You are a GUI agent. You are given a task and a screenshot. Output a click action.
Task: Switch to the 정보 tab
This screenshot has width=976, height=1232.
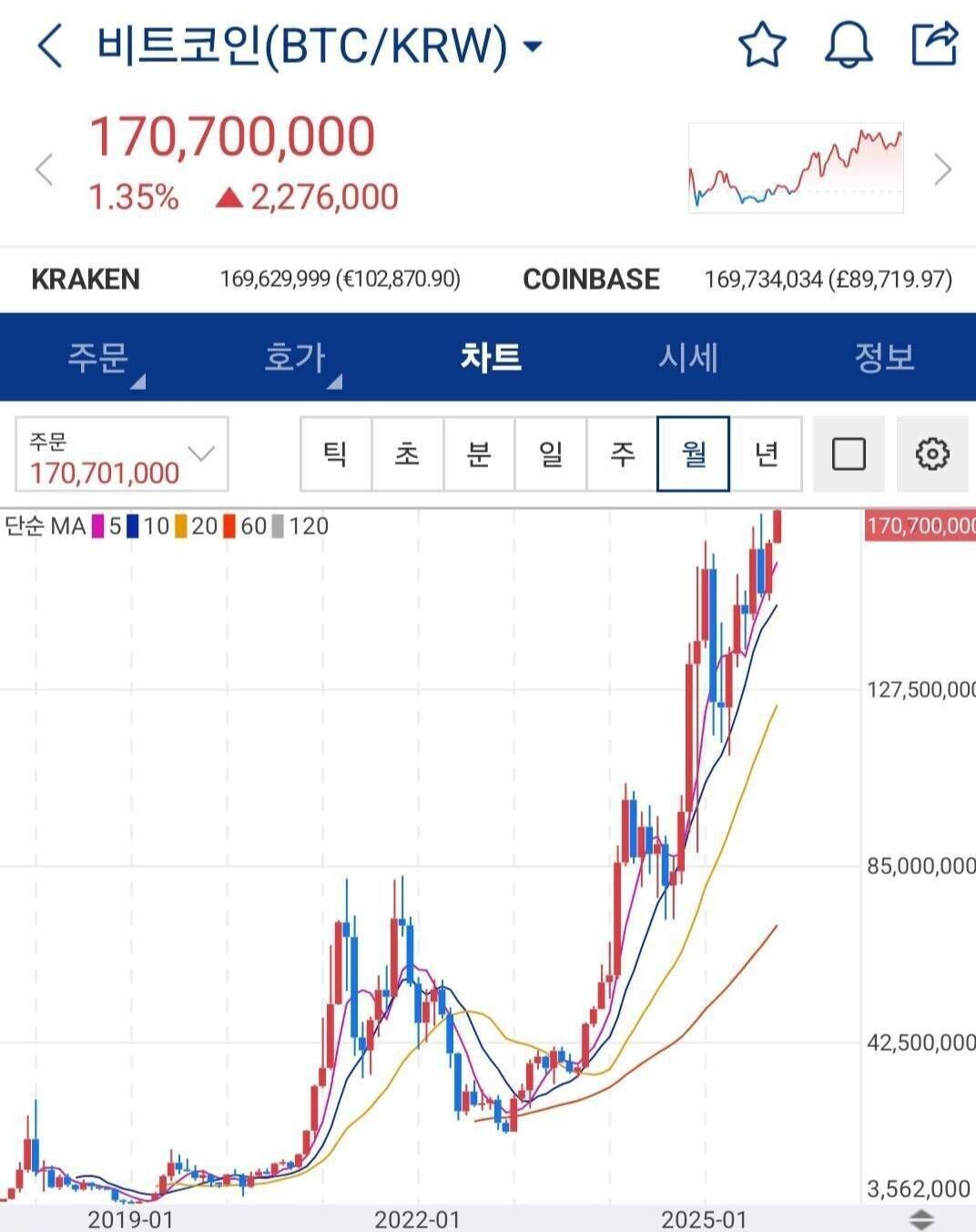[884, 358]
